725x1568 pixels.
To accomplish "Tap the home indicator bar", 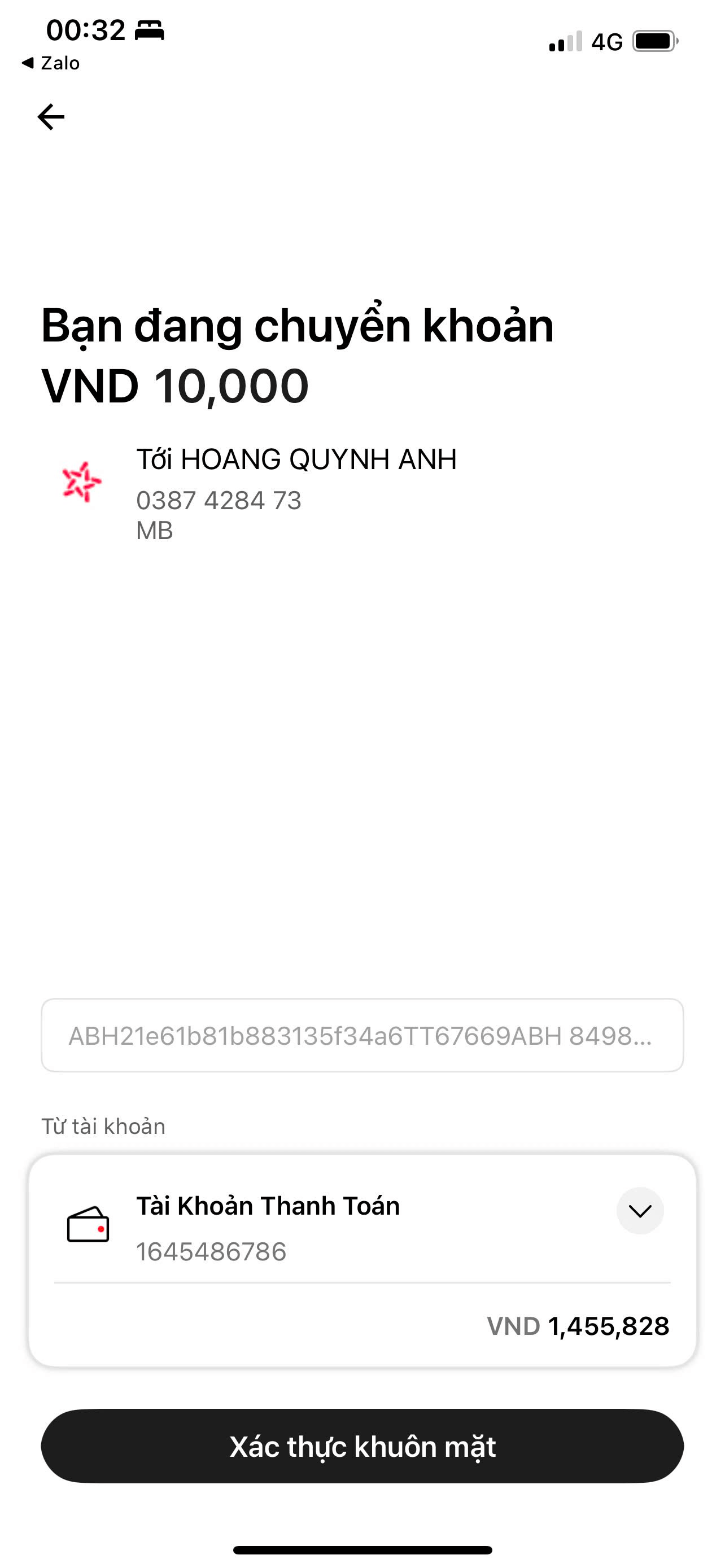I will point(362,1549).
